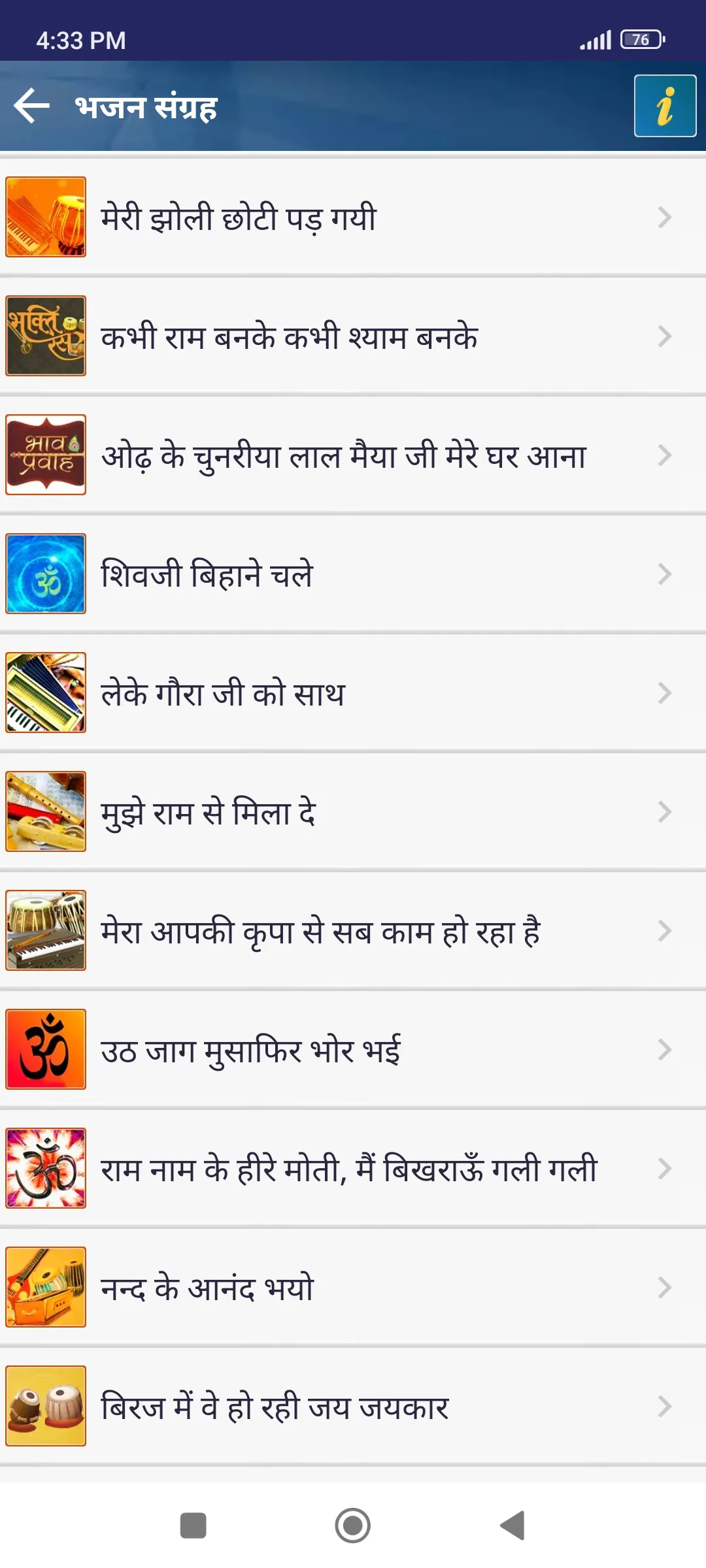Click the back arrow in the title bar
The image size is (706, 1568).
point(30,106)
